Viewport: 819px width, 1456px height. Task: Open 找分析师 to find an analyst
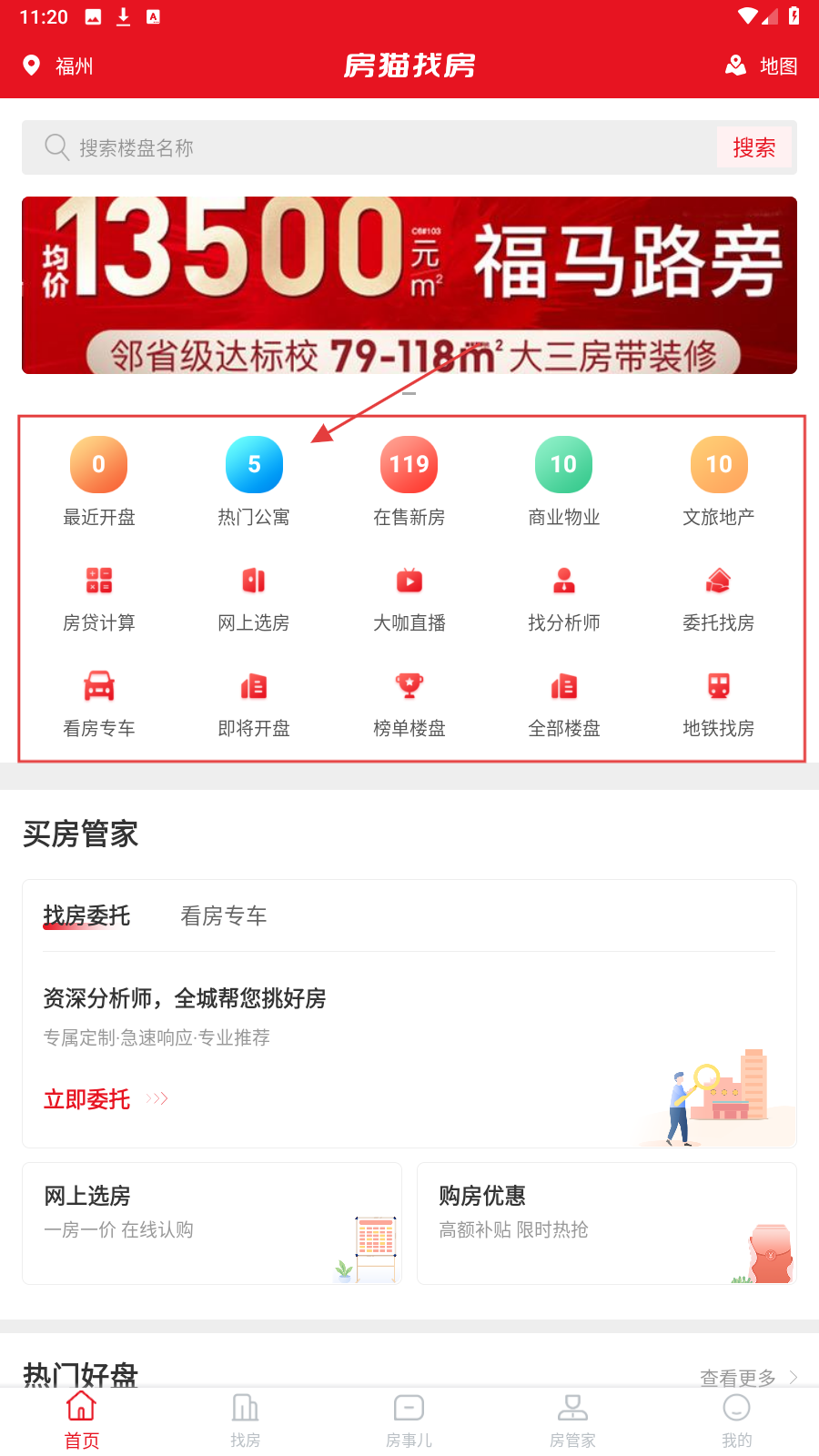click(x=564, y=598)
